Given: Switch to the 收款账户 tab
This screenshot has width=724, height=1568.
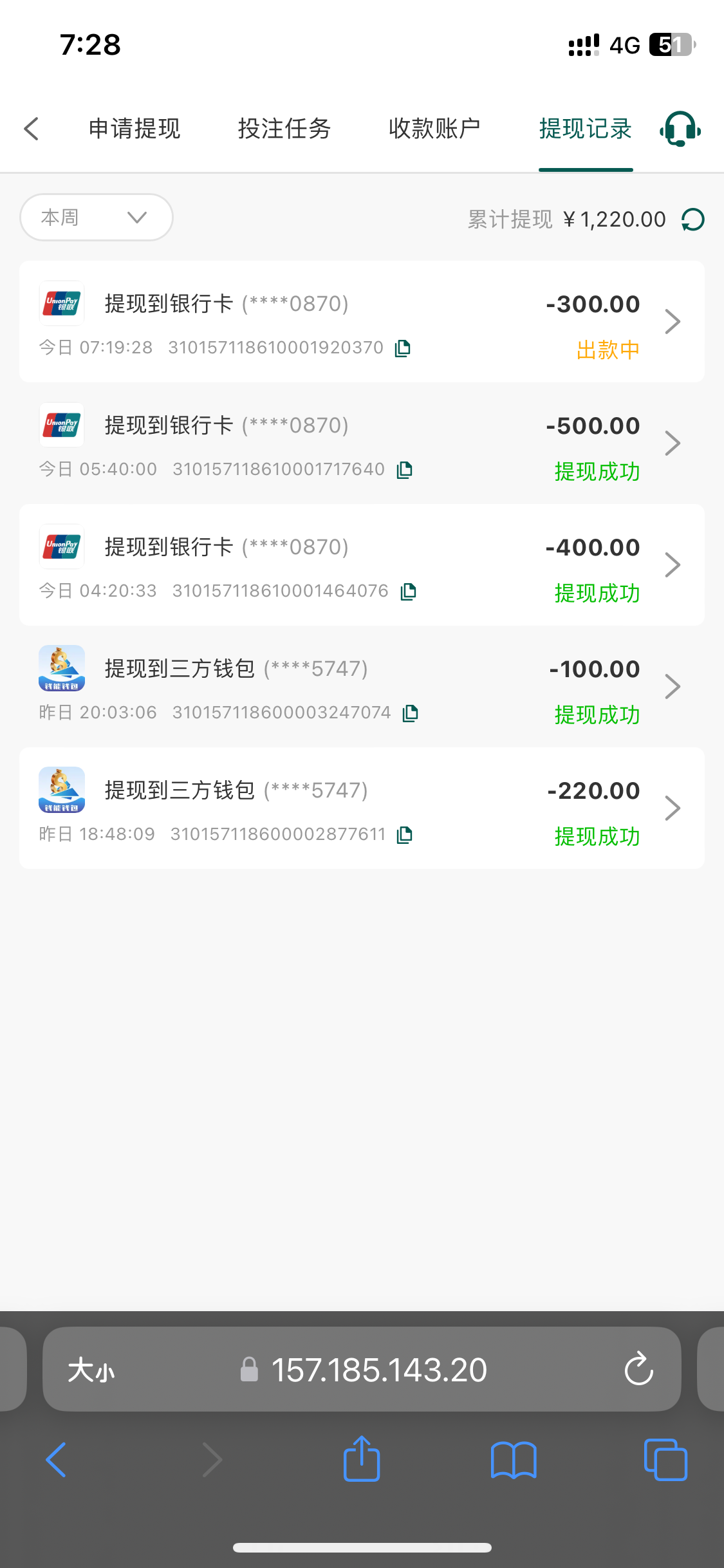Looking at the screenshot, I should [x=434, y=129].
